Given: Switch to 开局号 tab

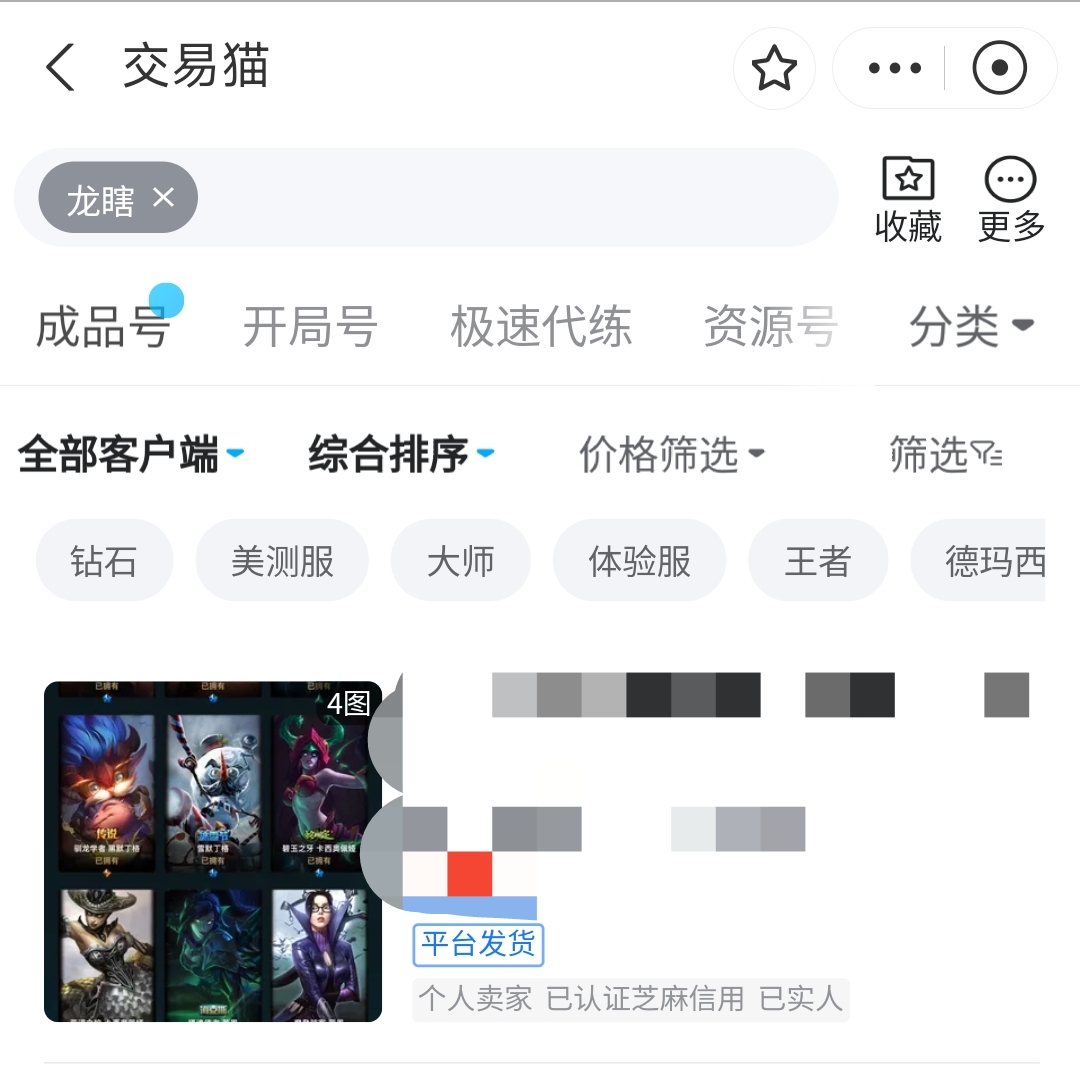Looking at the screenshot, I should point(310,326).
